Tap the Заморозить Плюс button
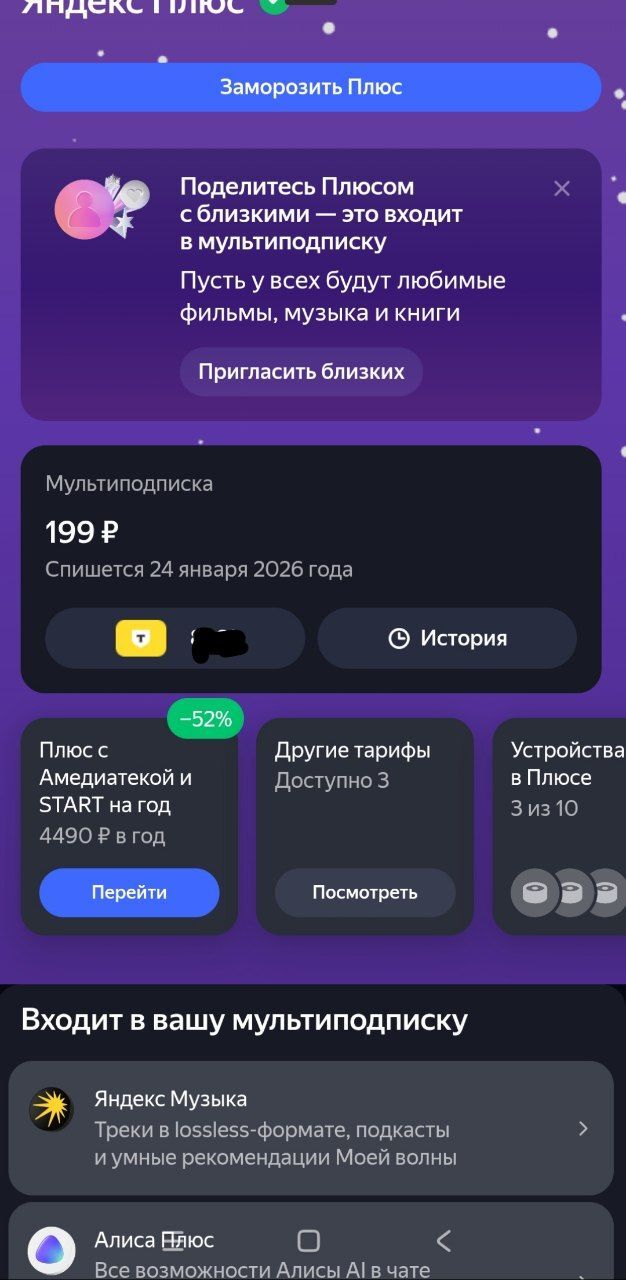Image resolution: width=626 pixels, height=1280 pixels. point(311,87)
